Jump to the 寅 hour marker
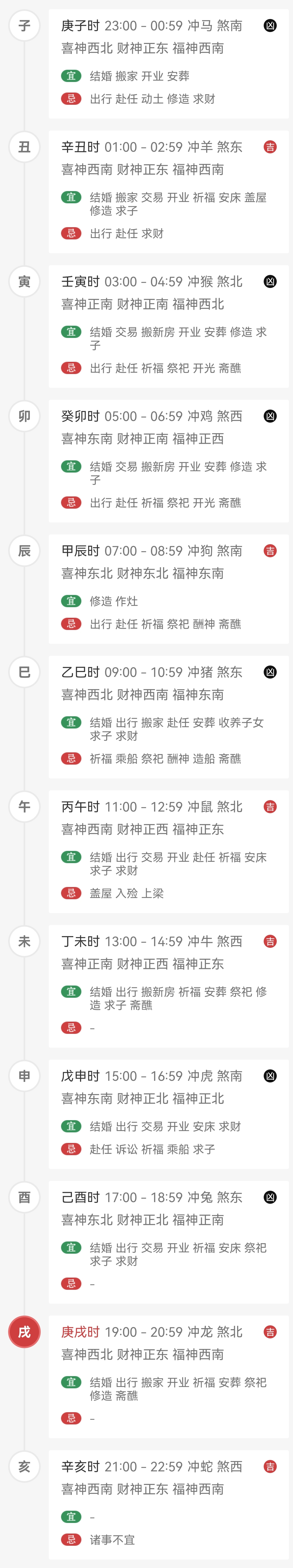This screenshot has width=293, height=1568. [24, 281]
